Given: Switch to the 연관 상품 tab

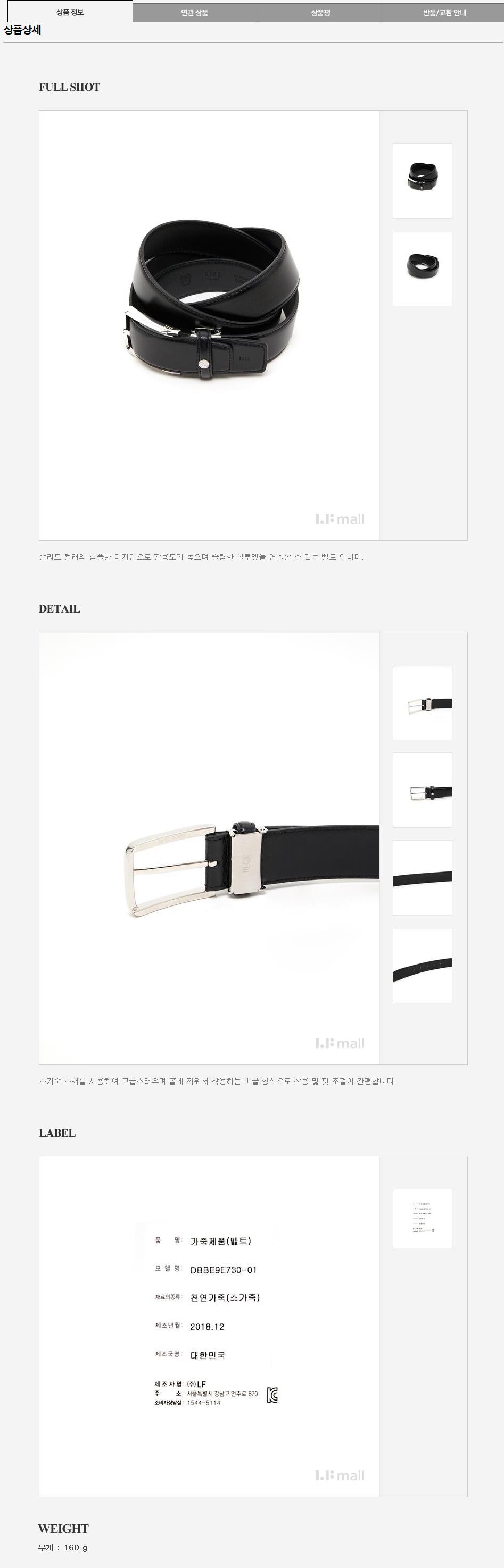Looking at the screenshot, I should [194, 12].
